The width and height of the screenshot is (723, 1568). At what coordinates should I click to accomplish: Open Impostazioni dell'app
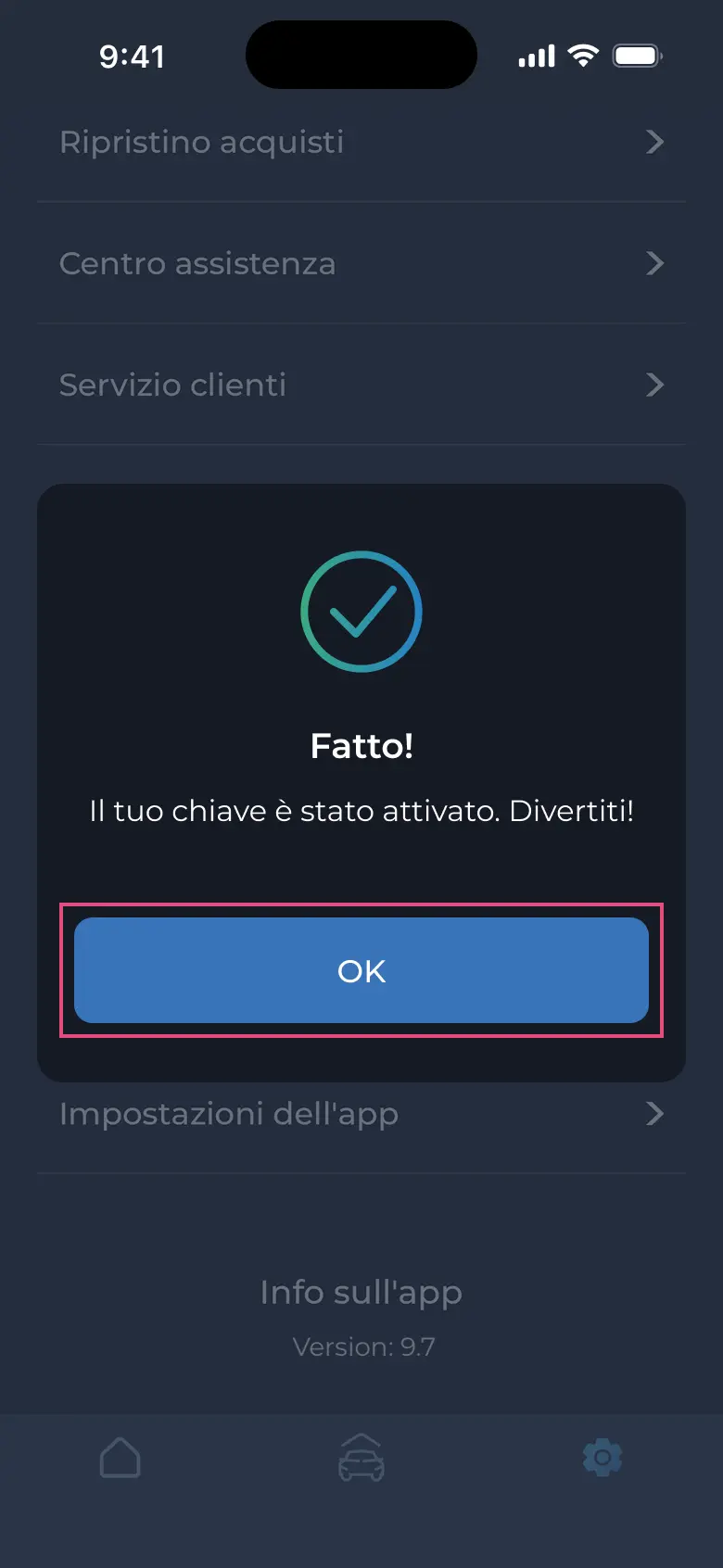pyautogui.click(x=361, y=1114)
